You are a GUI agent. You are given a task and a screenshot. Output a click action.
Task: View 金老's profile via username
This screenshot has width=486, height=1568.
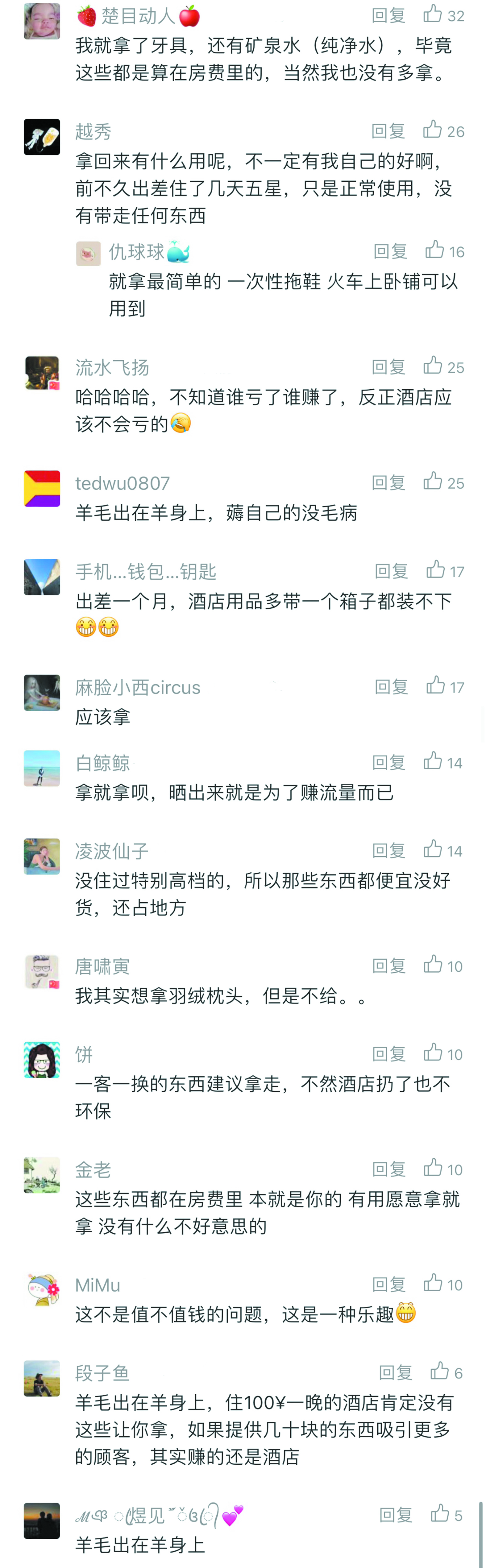93,1169
